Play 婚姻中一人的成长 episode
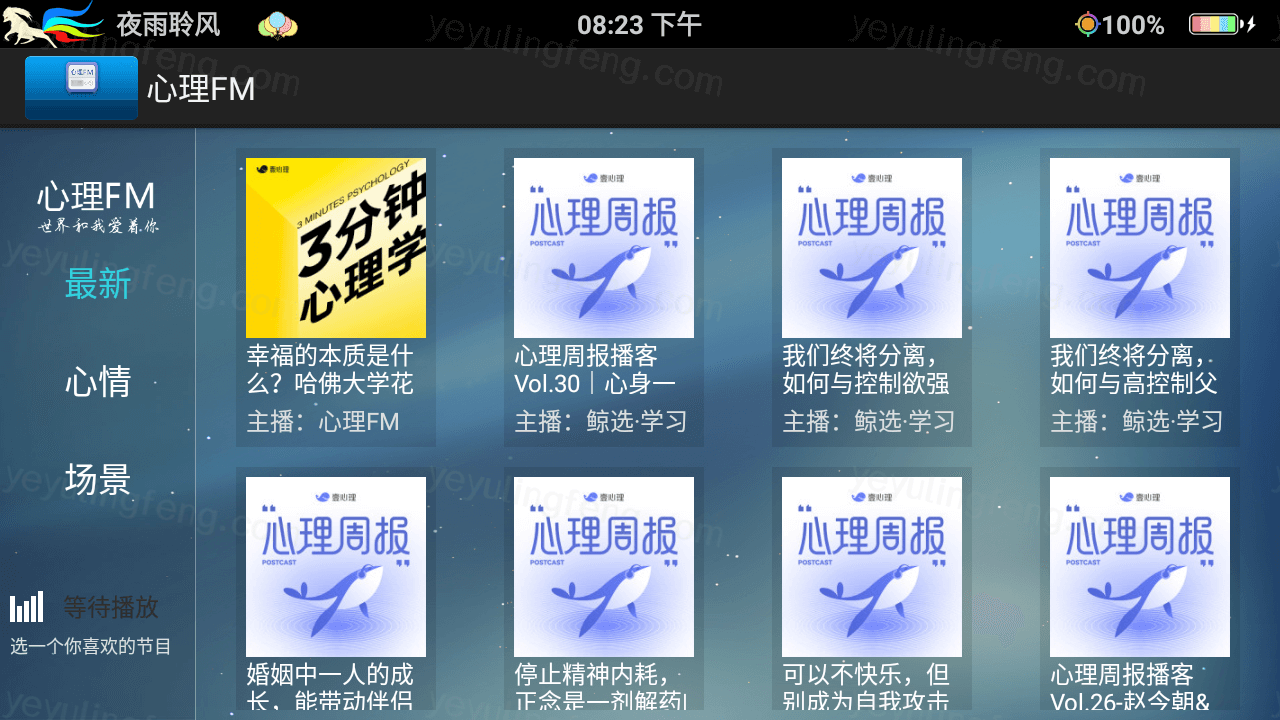The image size is (1280, 720). click(x=336, y=590)
